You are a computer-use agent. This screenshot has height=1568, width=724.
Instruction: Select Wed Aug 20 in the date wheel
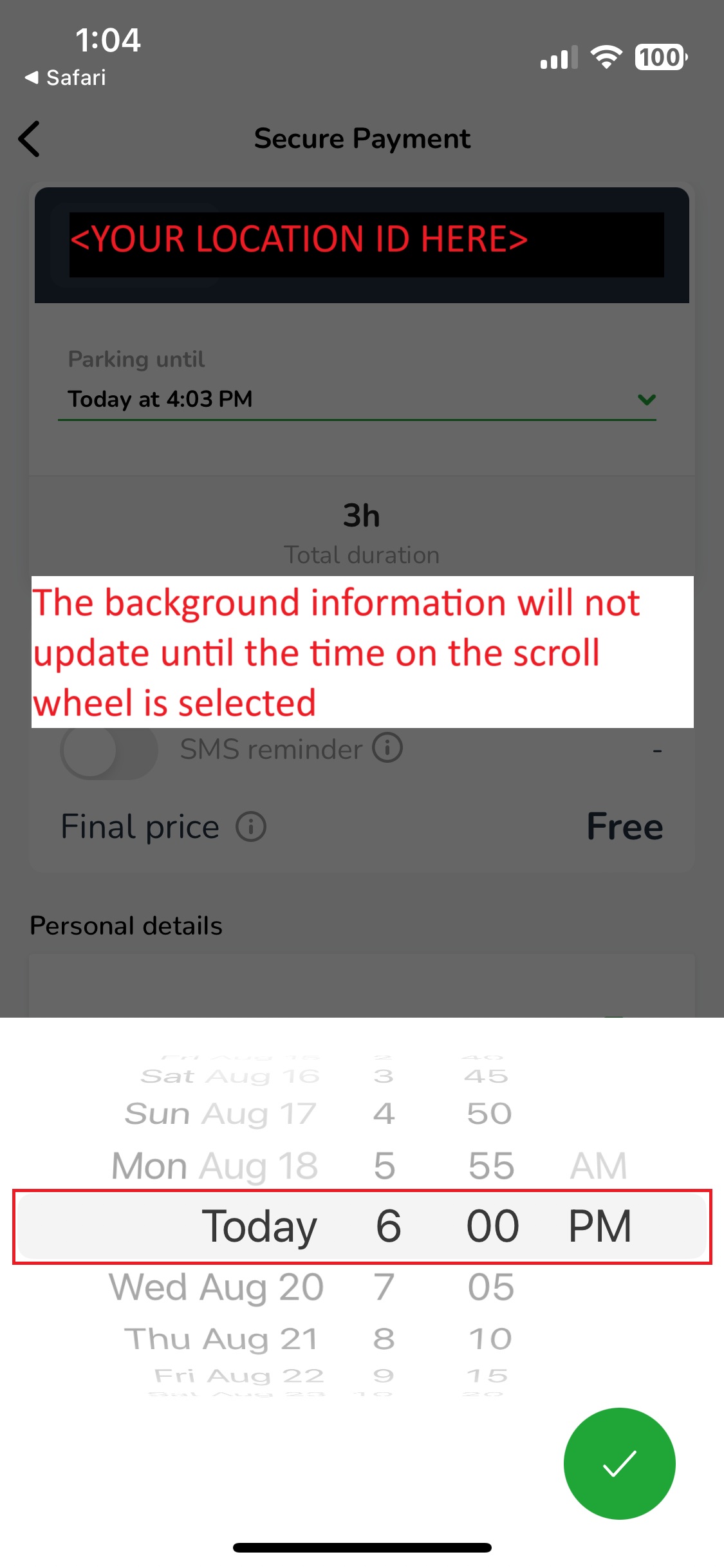tap(216, 1287)
